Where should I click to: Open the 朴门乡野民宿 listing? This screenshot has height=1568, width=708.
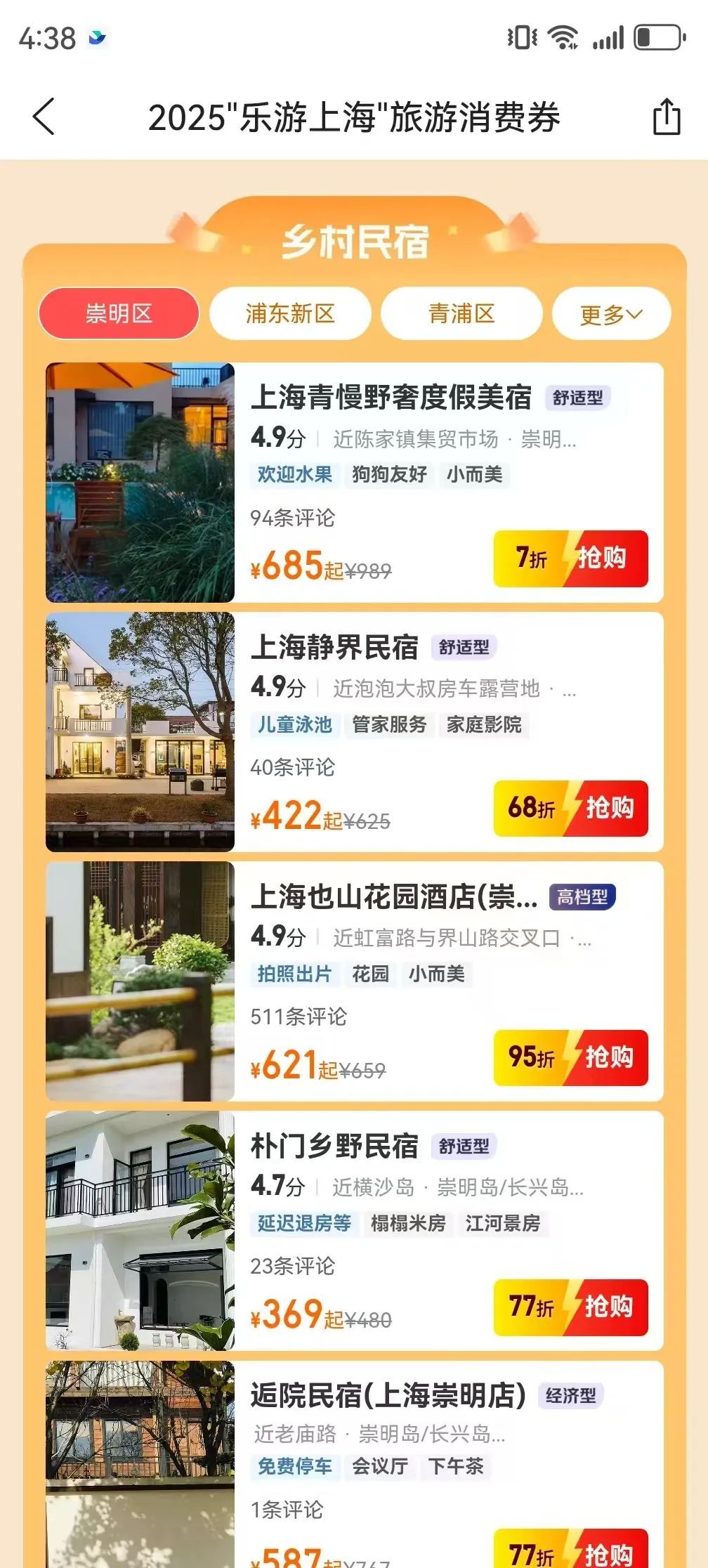[334, 1146]
